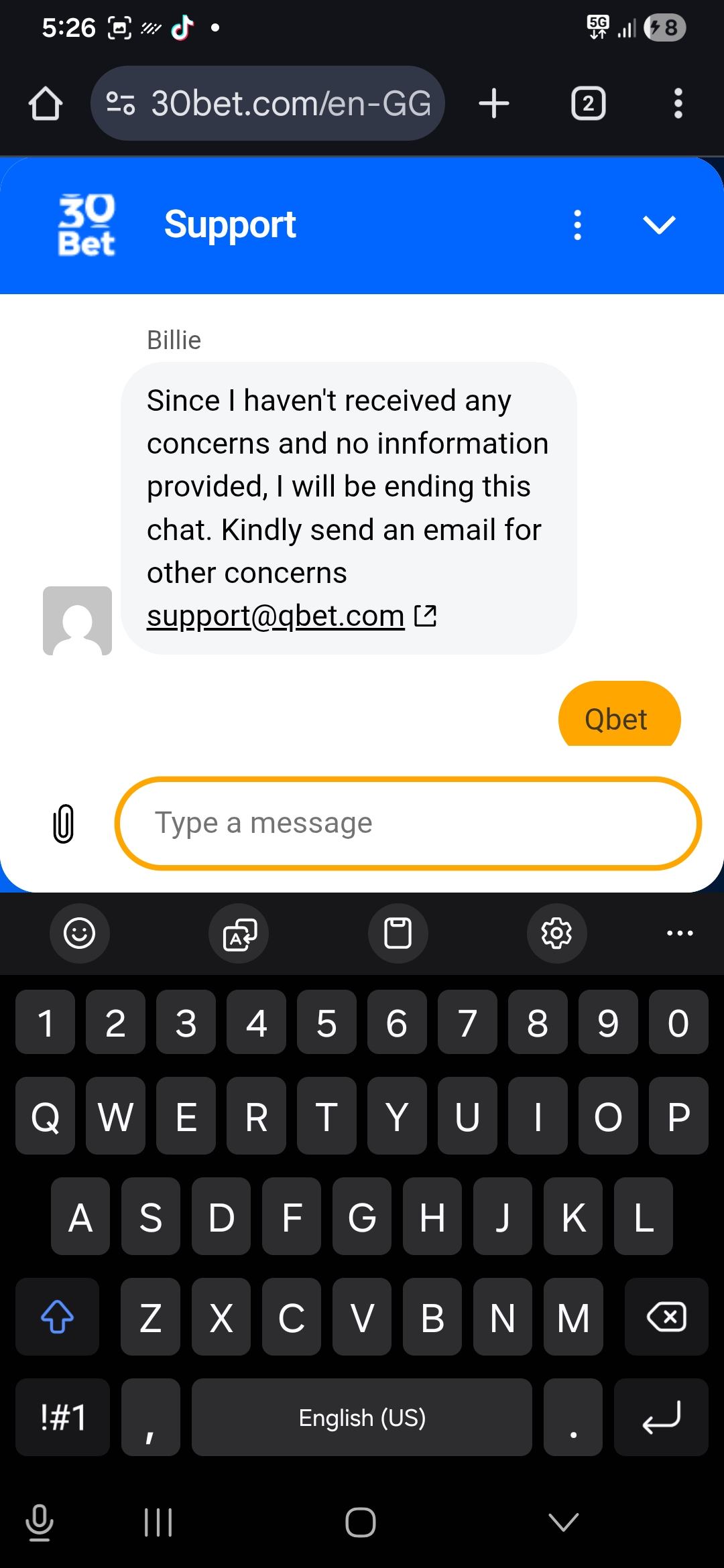Tap the backspace key
The image size is (724, 1568).
(666, 1317)
